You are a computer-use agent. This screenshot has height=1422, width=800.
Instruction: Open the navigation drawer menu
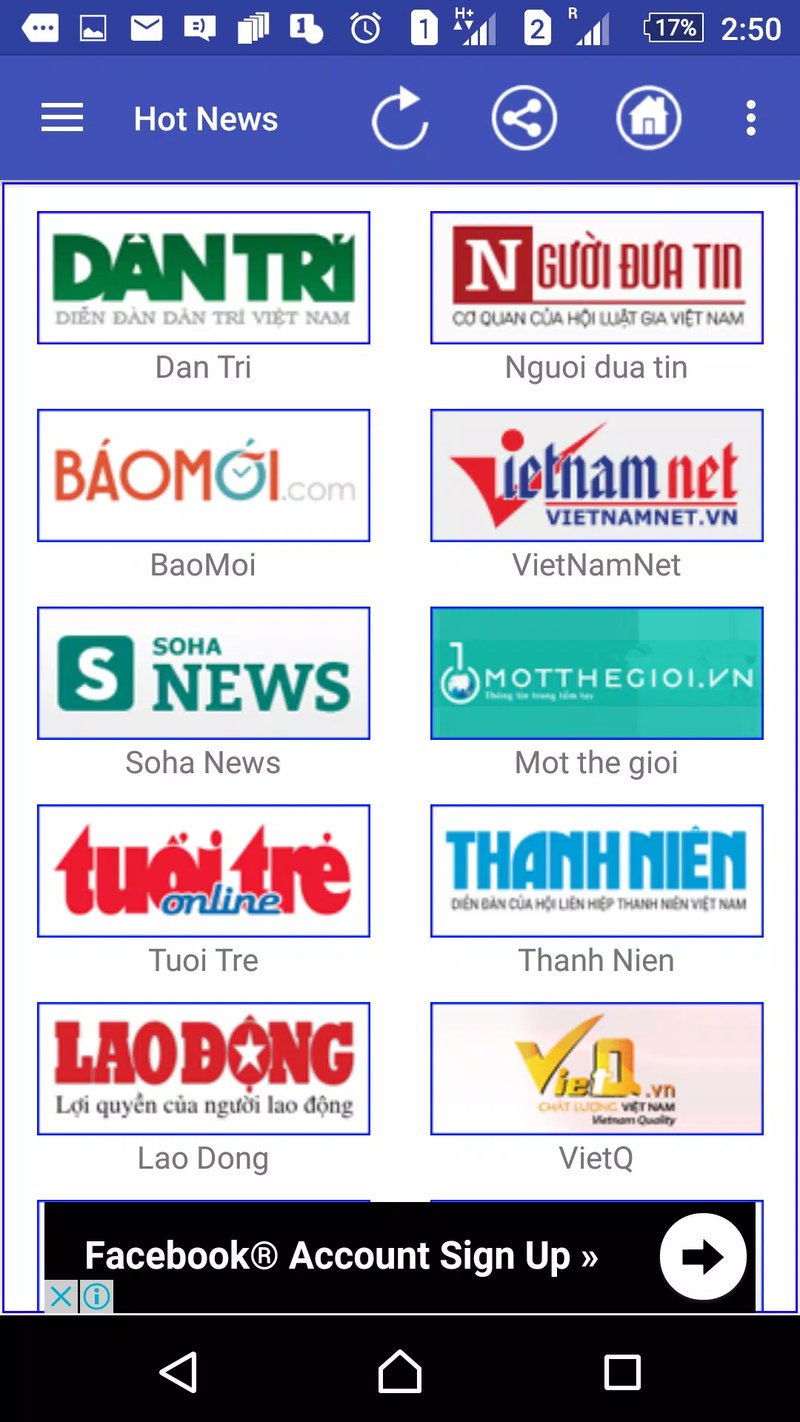click(61, 117)
